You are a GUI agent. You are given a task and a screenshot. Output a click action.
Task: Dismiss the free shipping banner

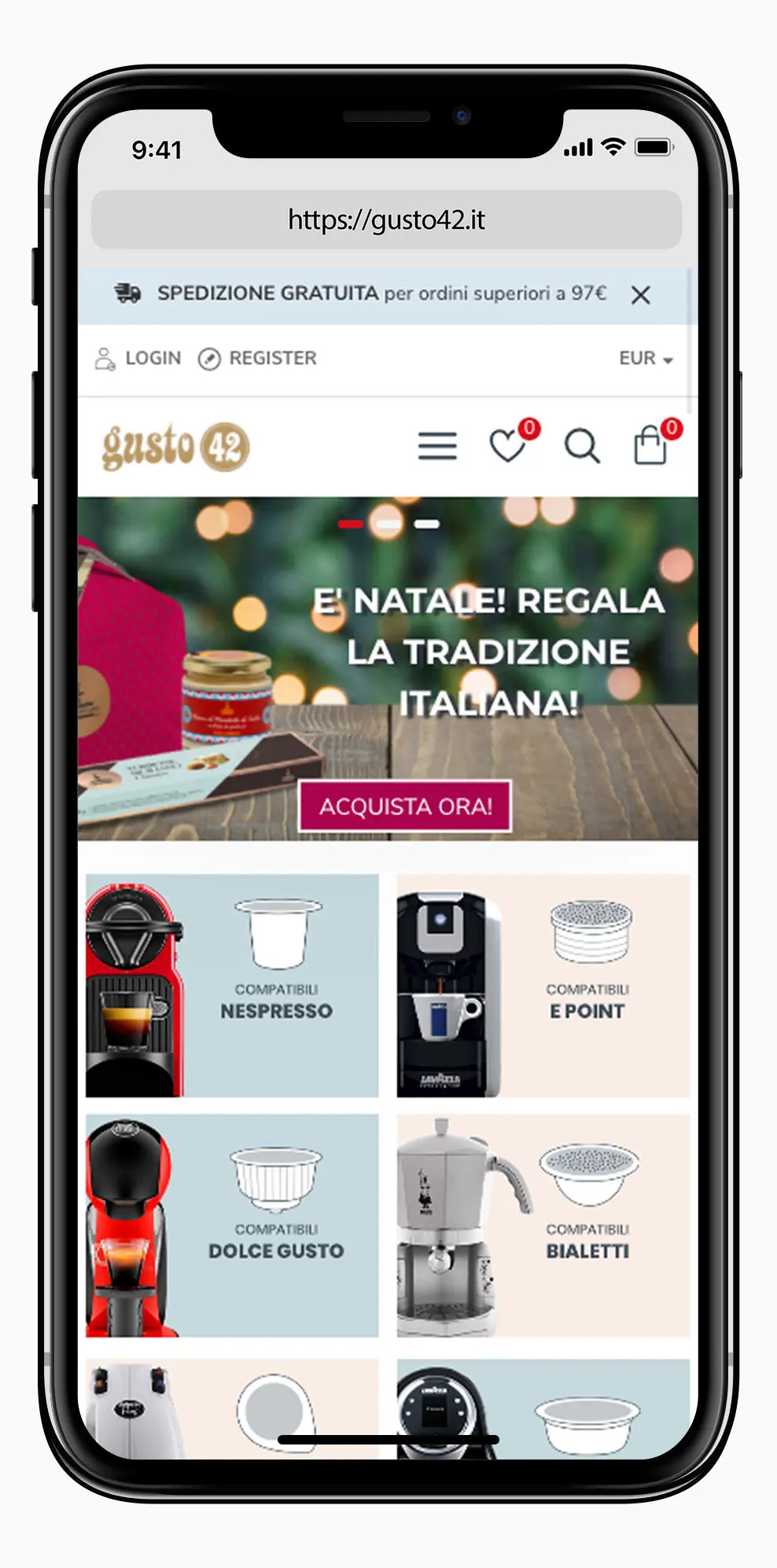coord(640,295)
